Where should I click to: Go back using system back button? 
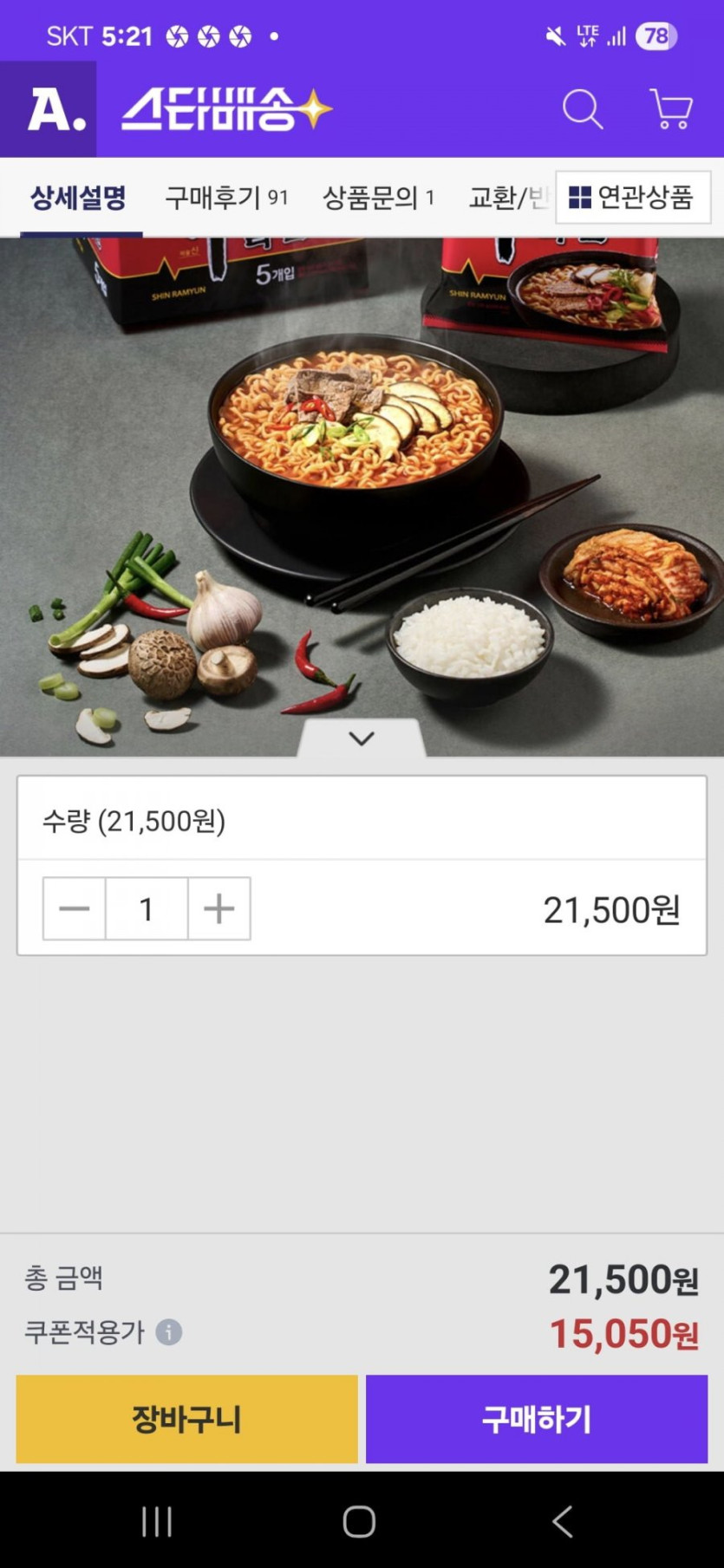563,1521
